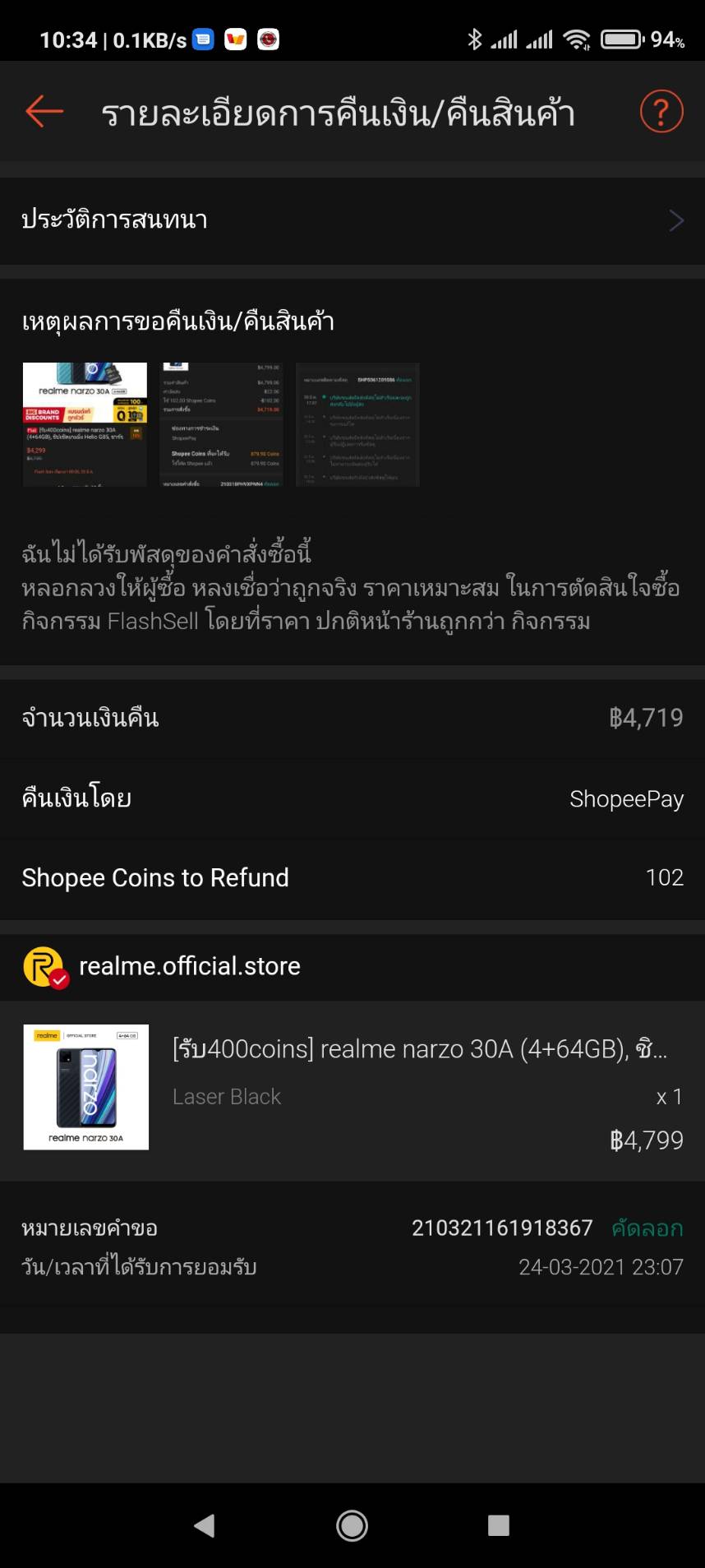Go back using the orange arrow
The width and height of the screenshot is (705, 1568).
pos(44,111)
